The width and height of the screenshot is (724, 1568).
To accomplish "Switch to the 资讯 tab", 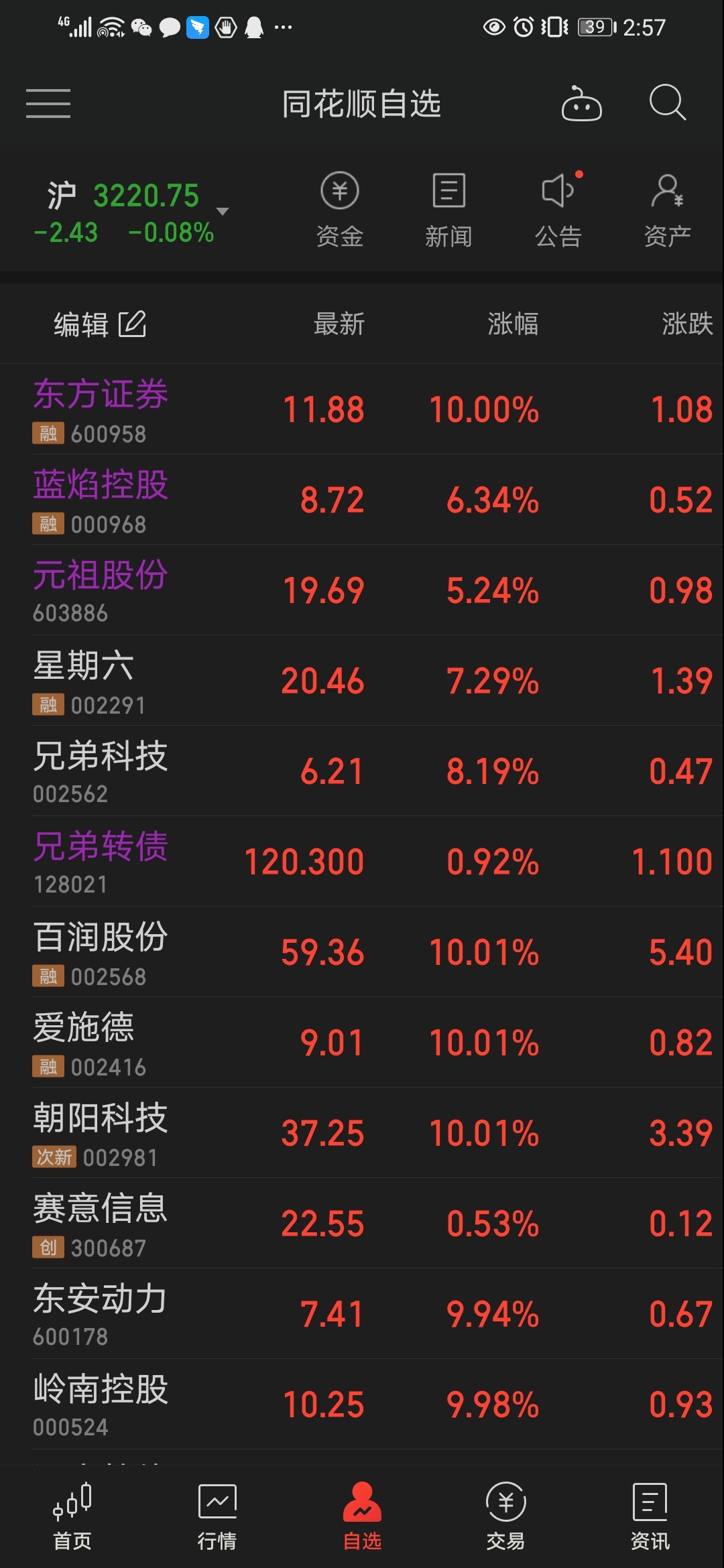I will [650, 1517].
